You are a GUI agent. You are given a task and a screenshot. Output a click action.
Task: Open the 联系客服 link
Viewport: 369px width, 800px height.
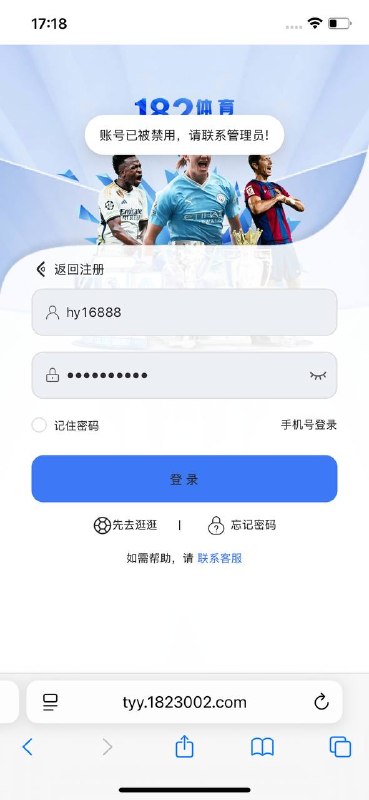pos(219,558)
